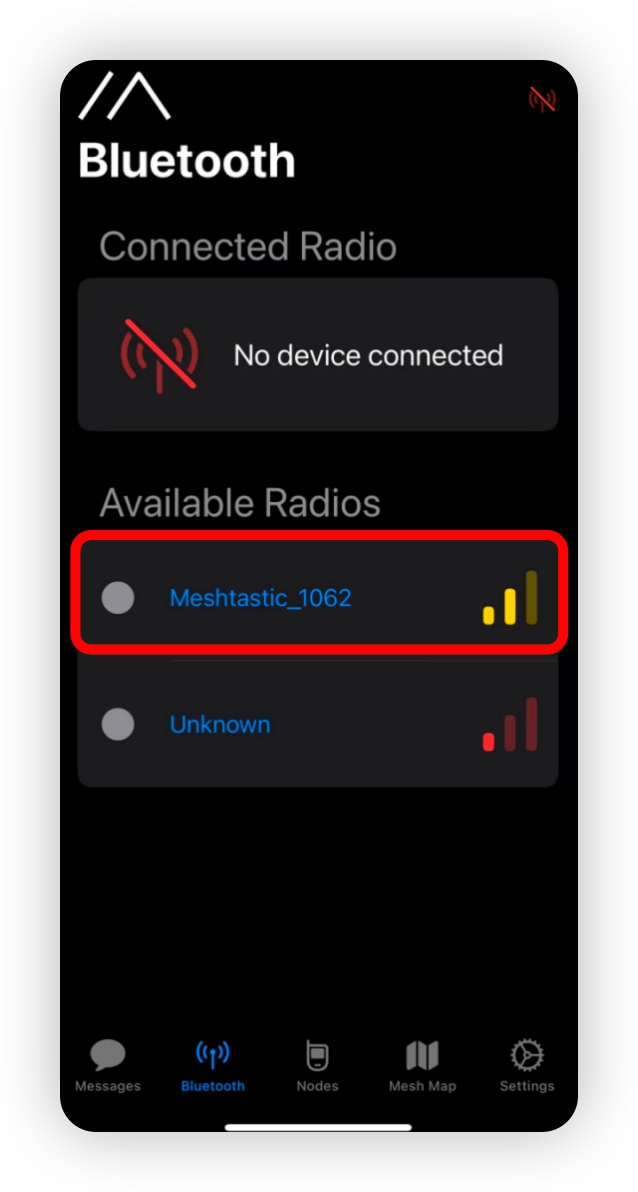Connect to the Meshtastic_1062 radio
The width and height of the screenshot is (638, 1192).
point(260,598)
